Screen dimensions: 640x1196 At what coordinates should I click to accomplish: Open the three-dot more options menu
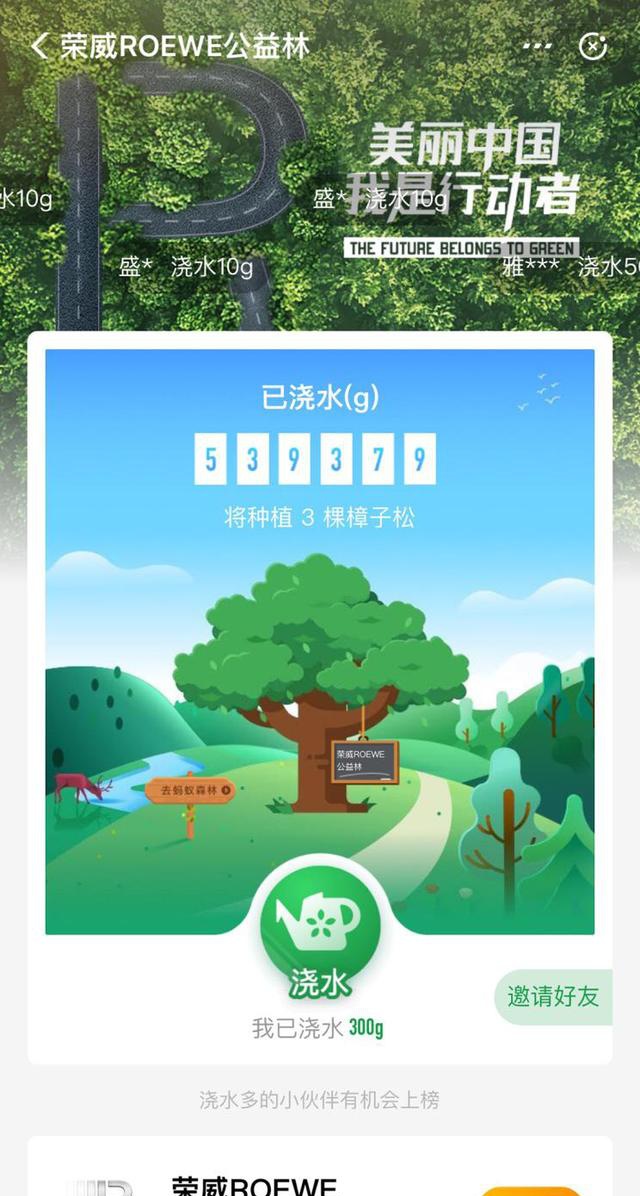[x=537, y=46]
